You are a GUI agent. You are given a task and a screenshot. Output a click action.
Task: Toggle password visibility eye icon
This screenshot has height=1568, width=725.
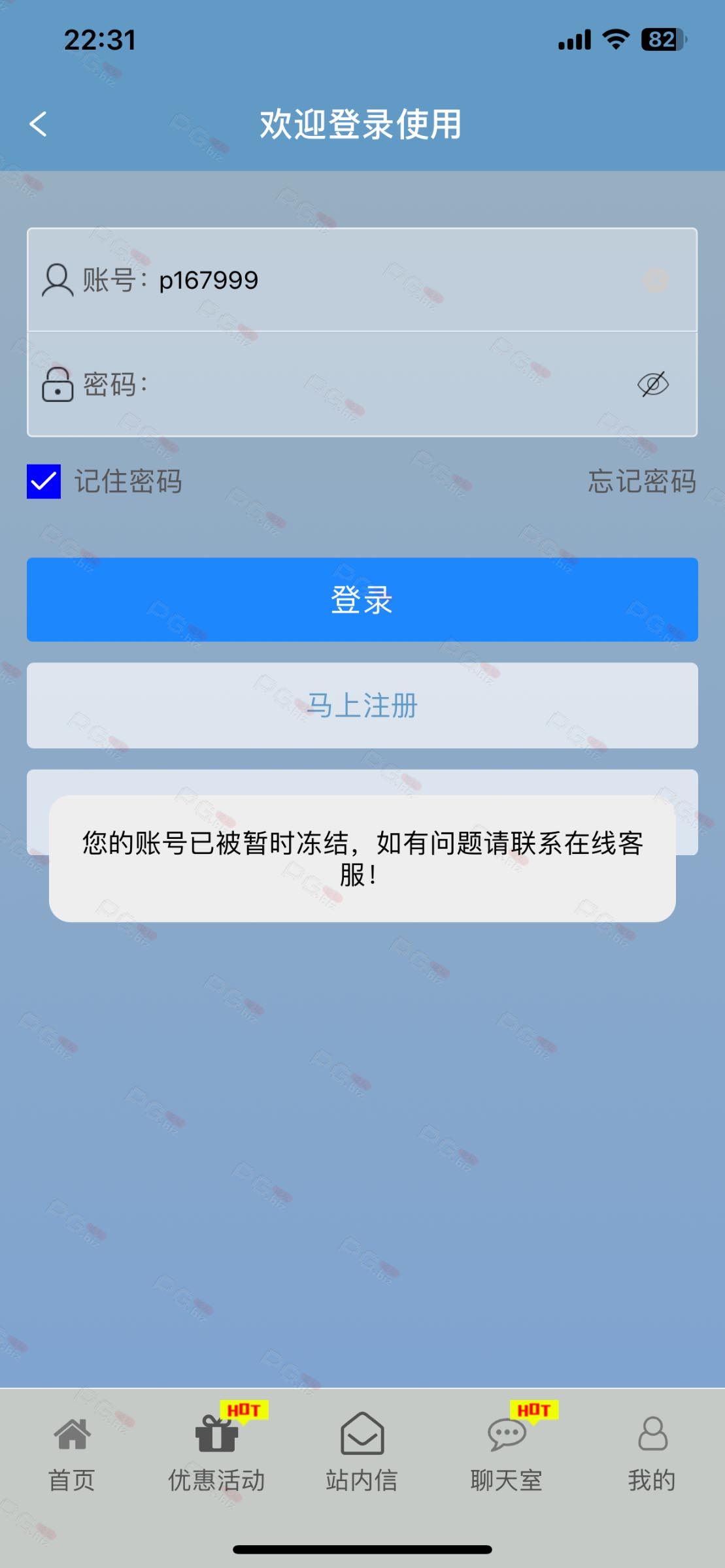point(652,384)
